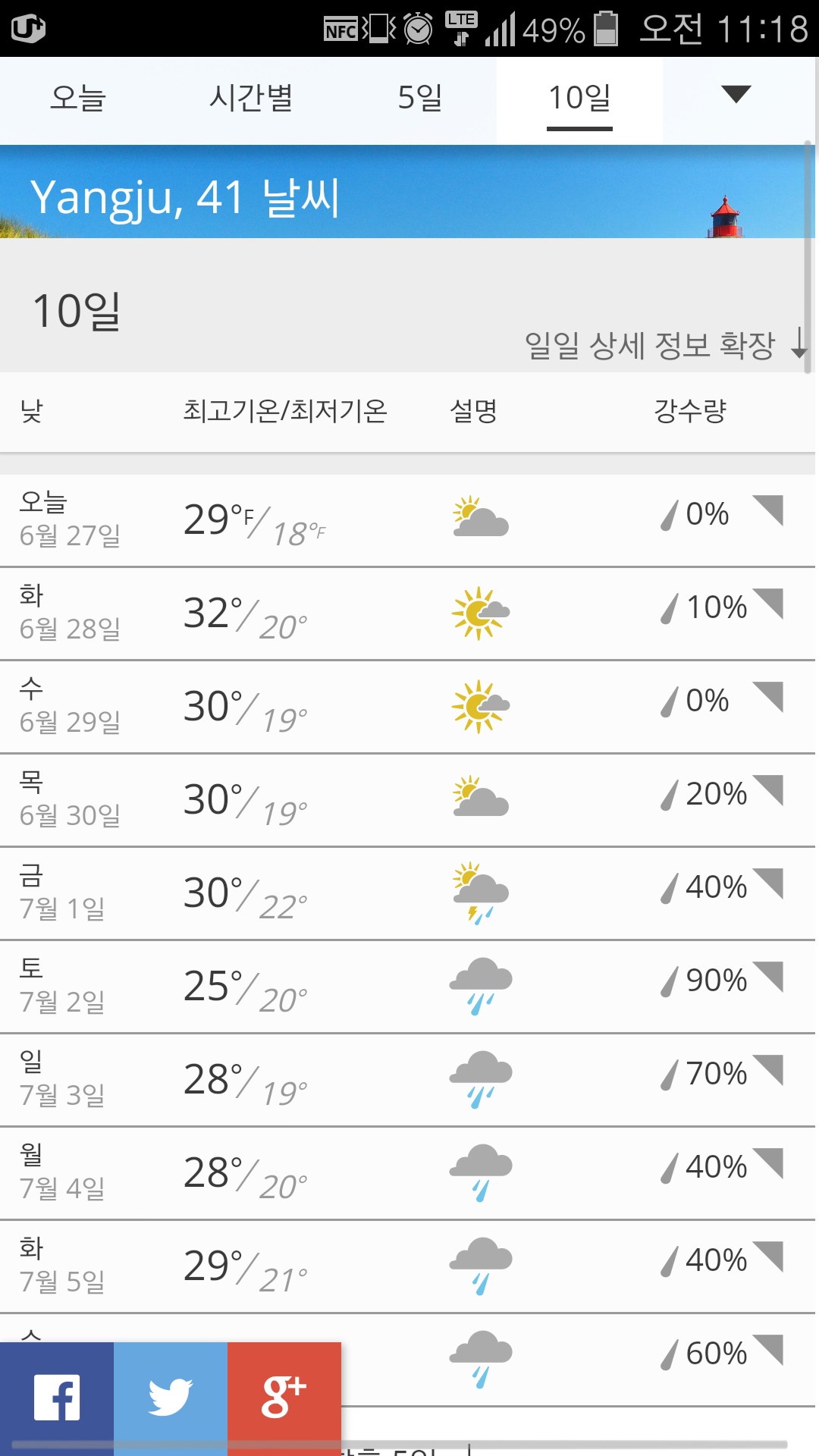This screenshot has height=1456, width=819.
Task: Share forecast on Twitter
Action: click(x=171, y=1398)
